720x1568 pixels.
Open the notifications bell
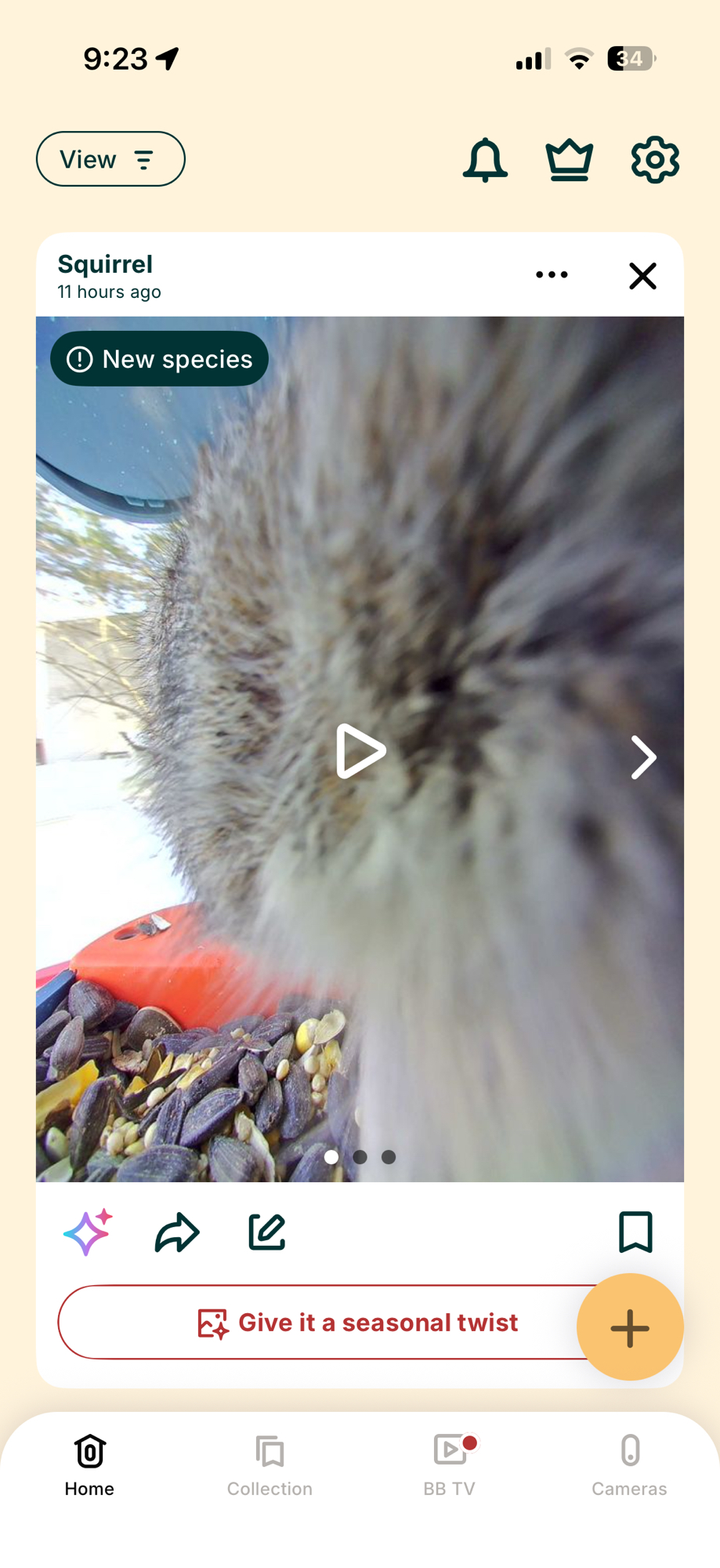[485, 160]
